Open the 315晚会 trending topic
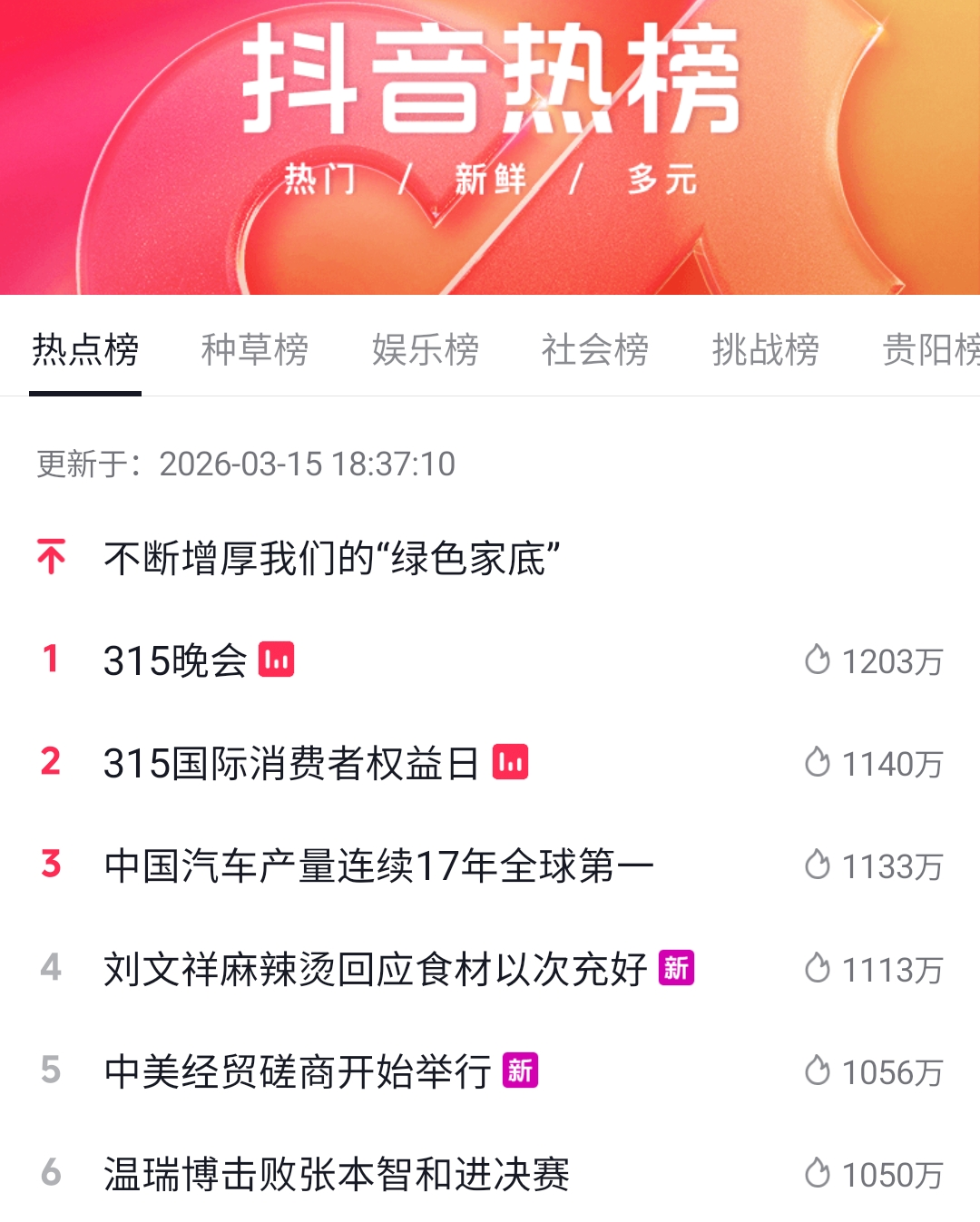Viewport: 980px width, 1222px height. pos(175,660)
